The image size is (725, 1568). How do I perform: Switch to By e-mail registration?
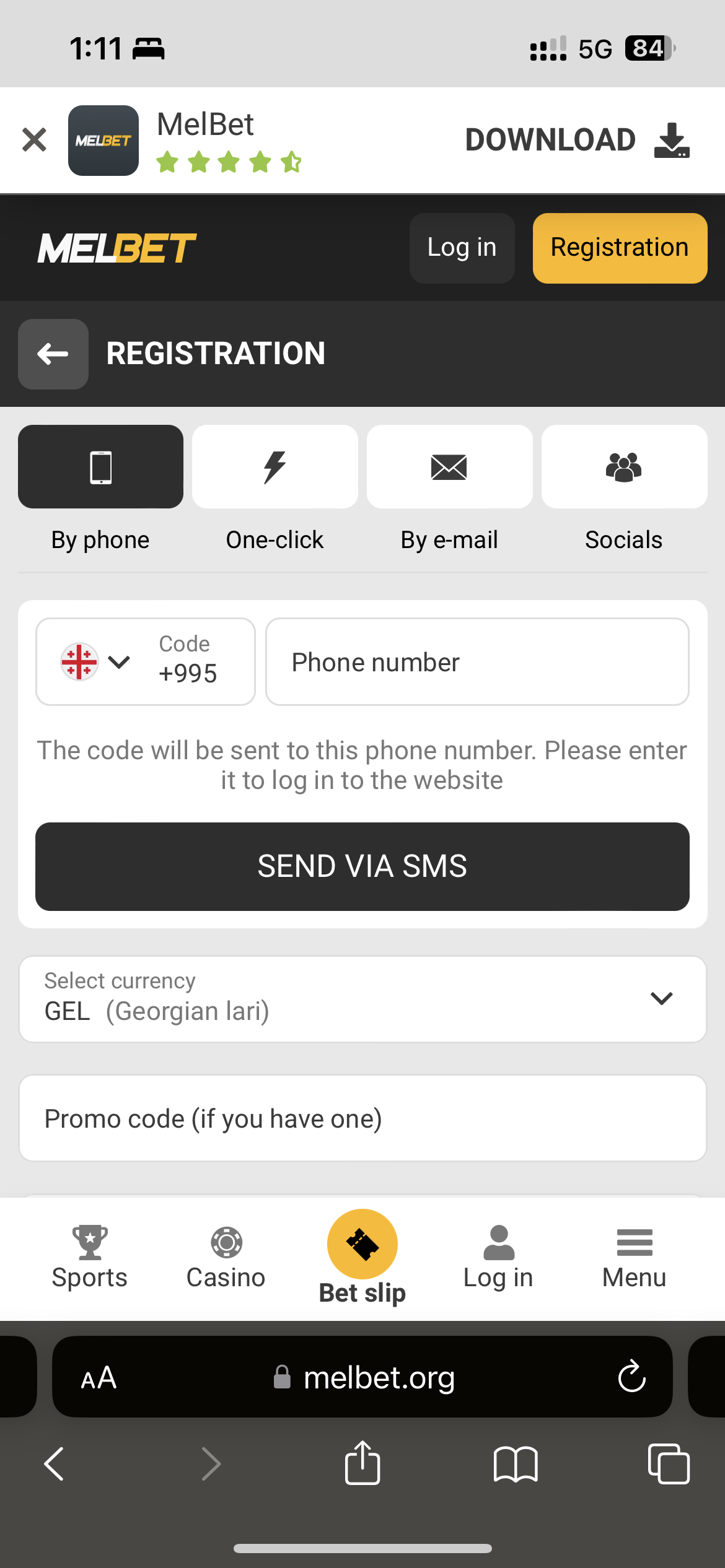449,467
